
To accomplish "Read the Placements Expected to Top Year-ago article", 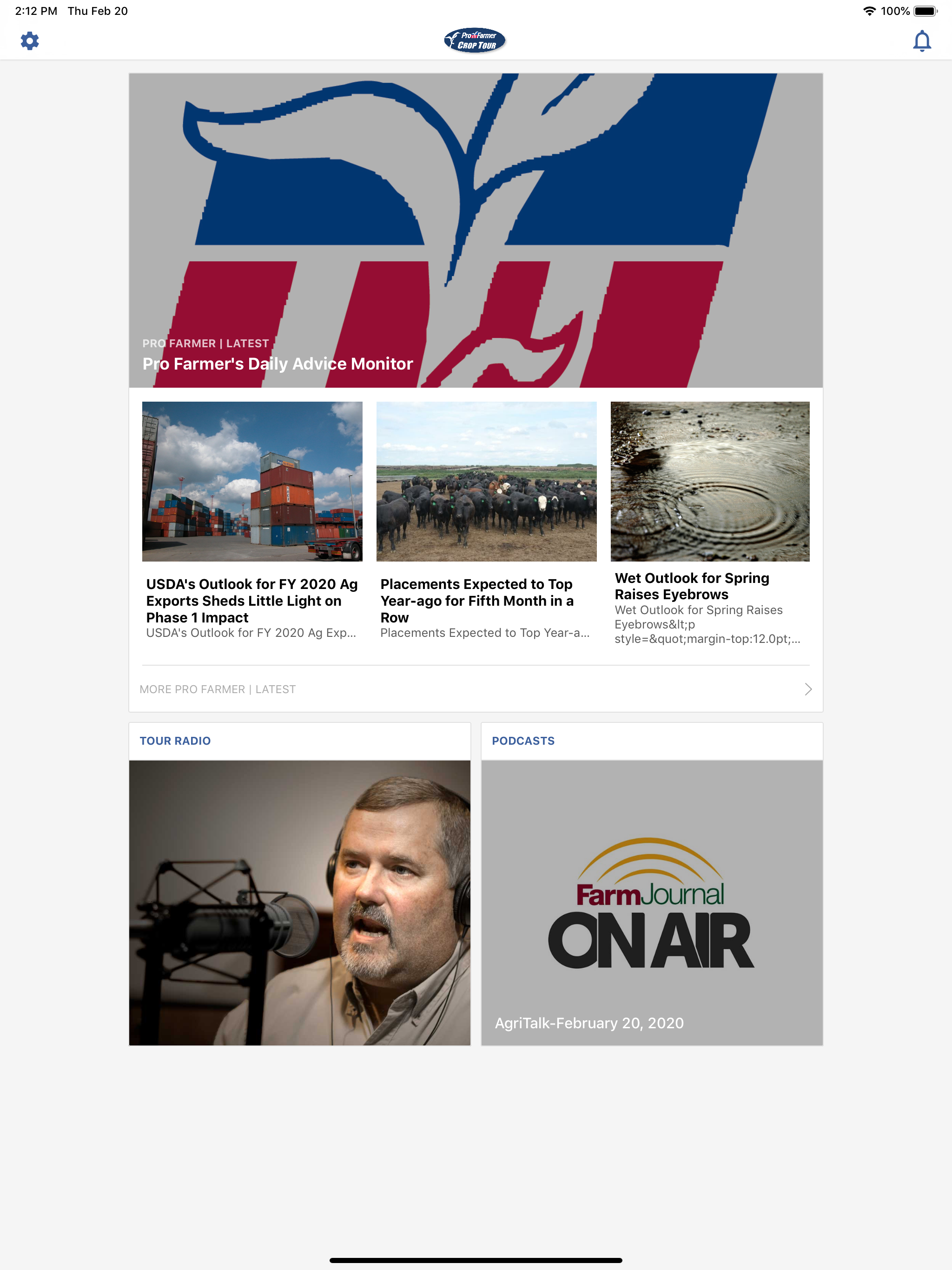I will click(486, 521).
